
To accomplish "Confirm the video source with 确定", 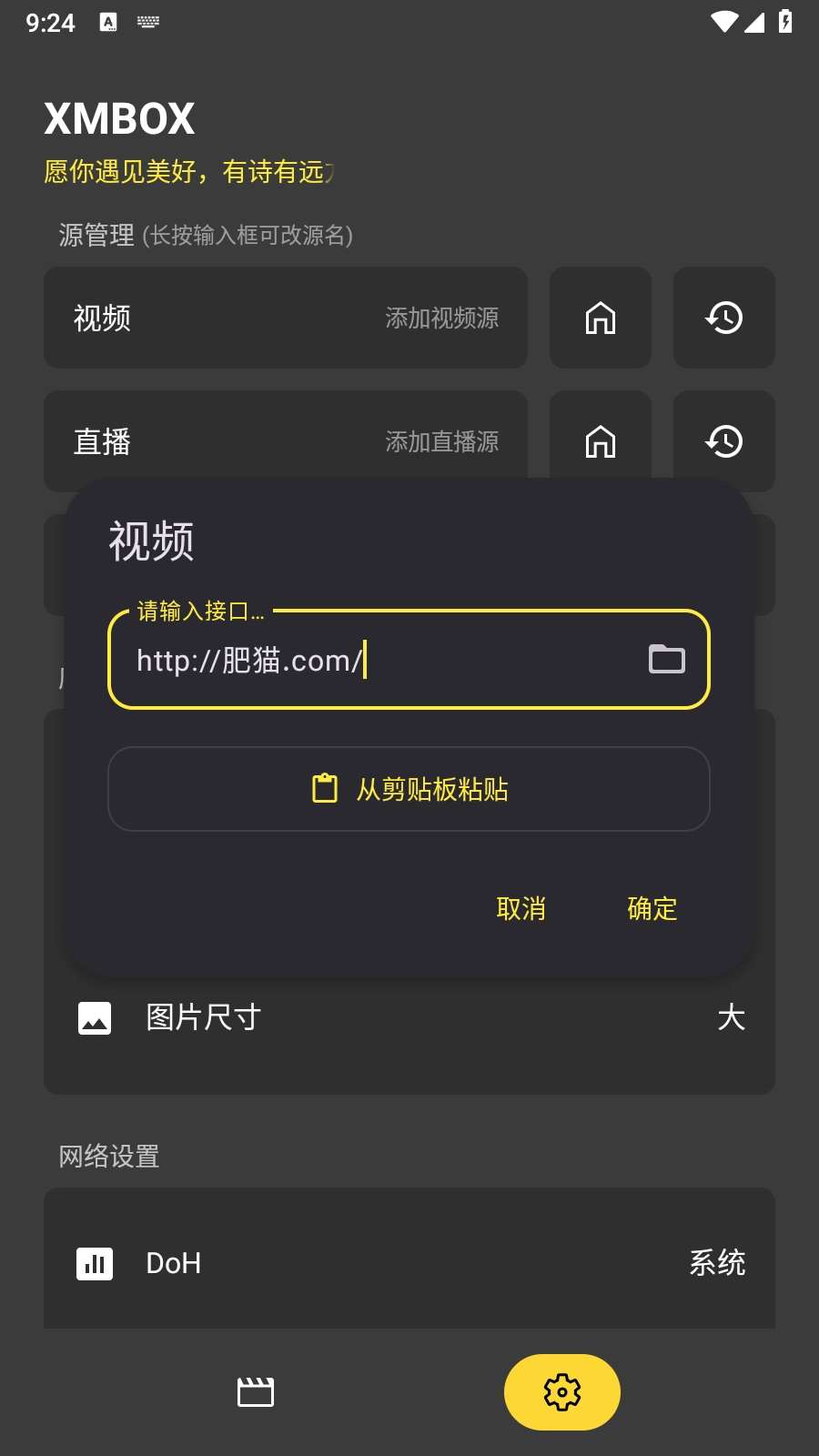I will pos(652,908).
